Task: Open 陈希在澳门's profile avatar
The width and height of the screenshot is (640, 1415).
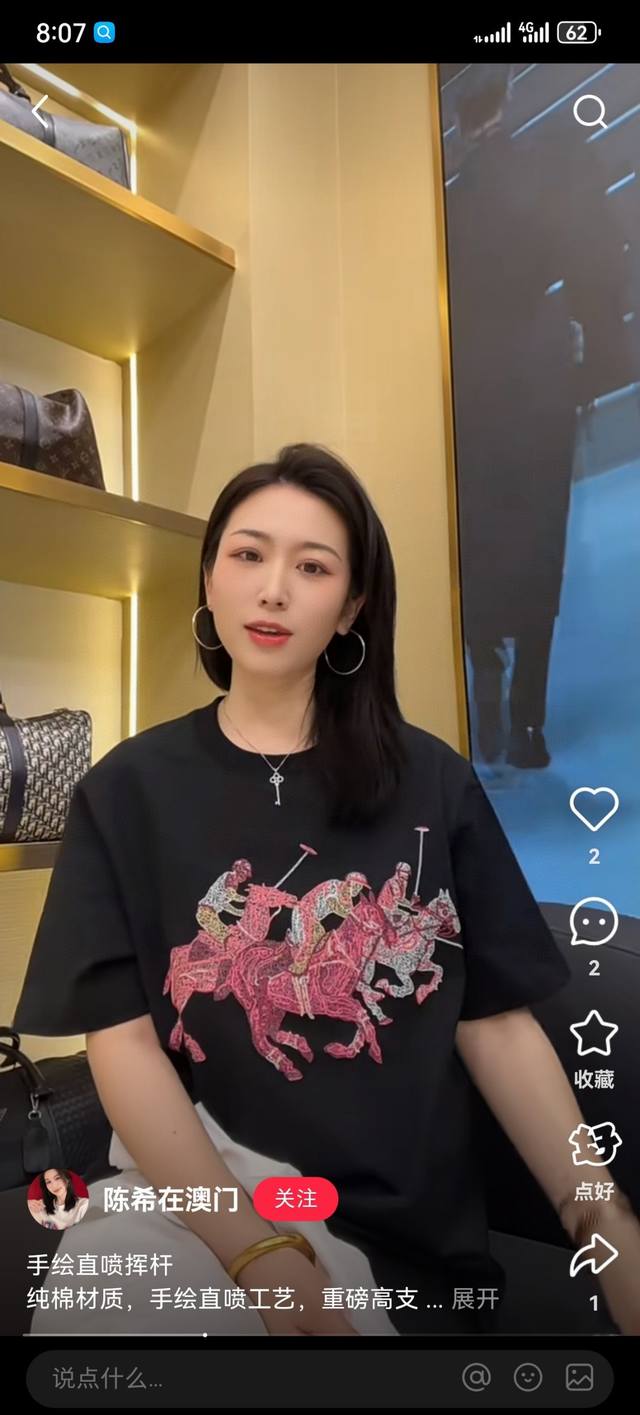Action: point(58,1198)
